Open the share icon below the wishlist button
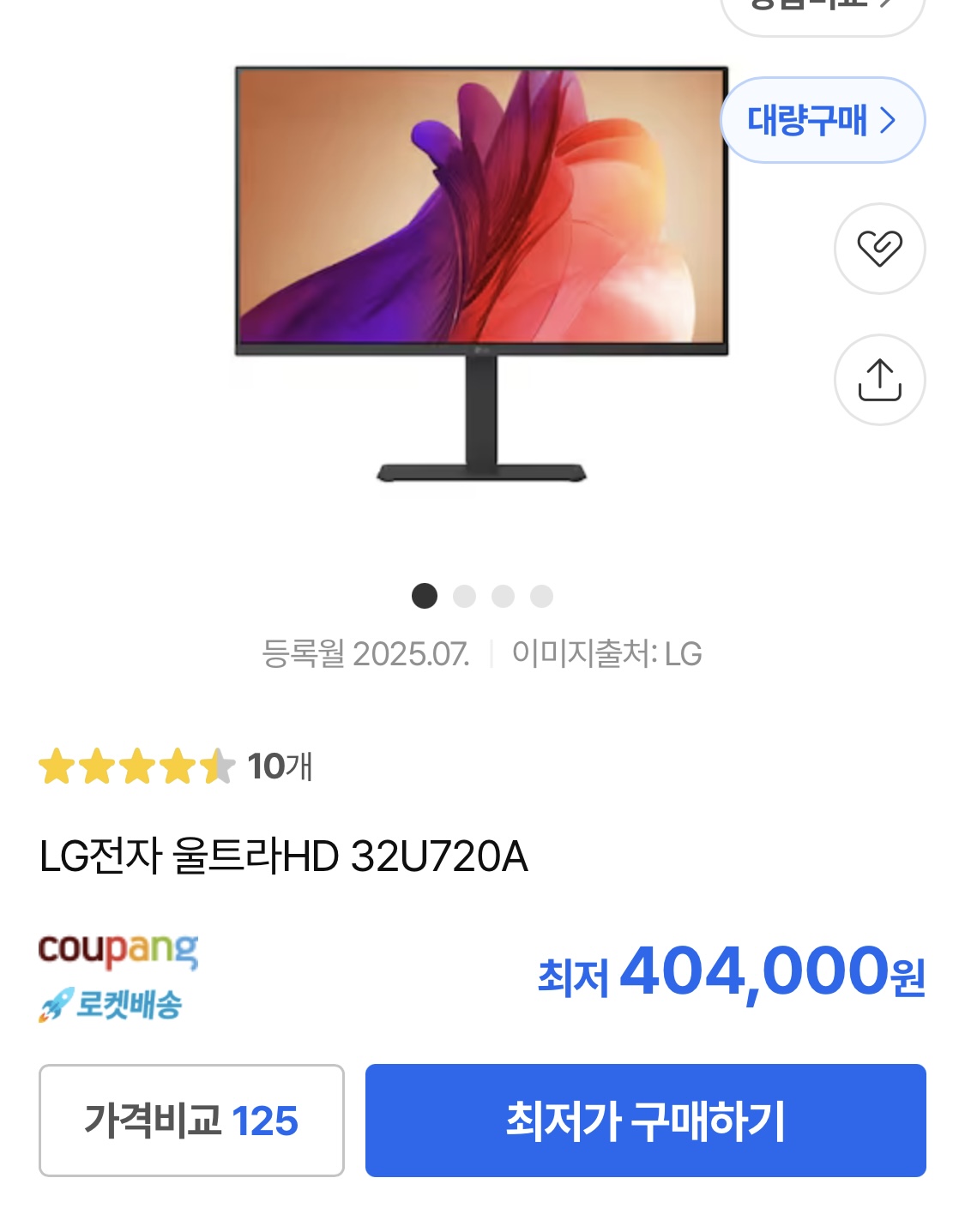 [x=879, y=380]
